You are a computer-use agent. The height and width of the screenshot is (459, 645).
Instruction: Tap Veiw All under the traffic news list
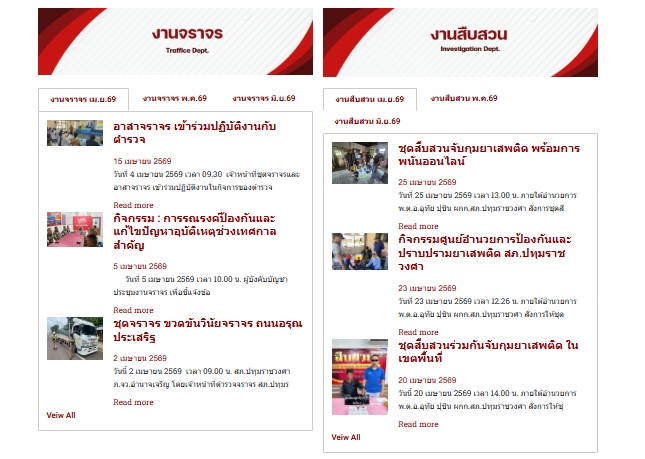[61, 415]
